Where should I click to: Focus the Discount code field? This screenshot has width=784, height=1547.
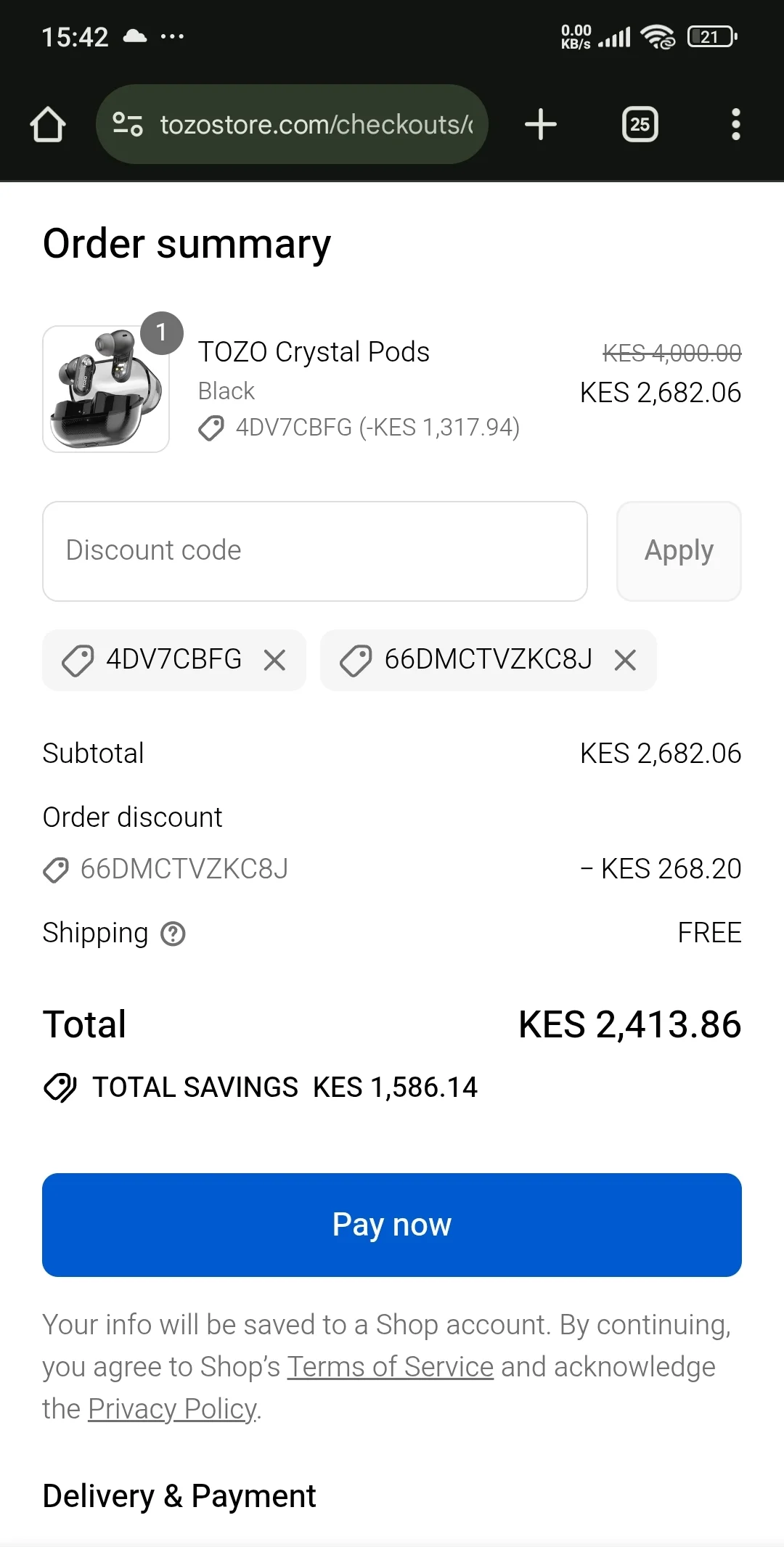pyautogui.click(x=314, y=551)
